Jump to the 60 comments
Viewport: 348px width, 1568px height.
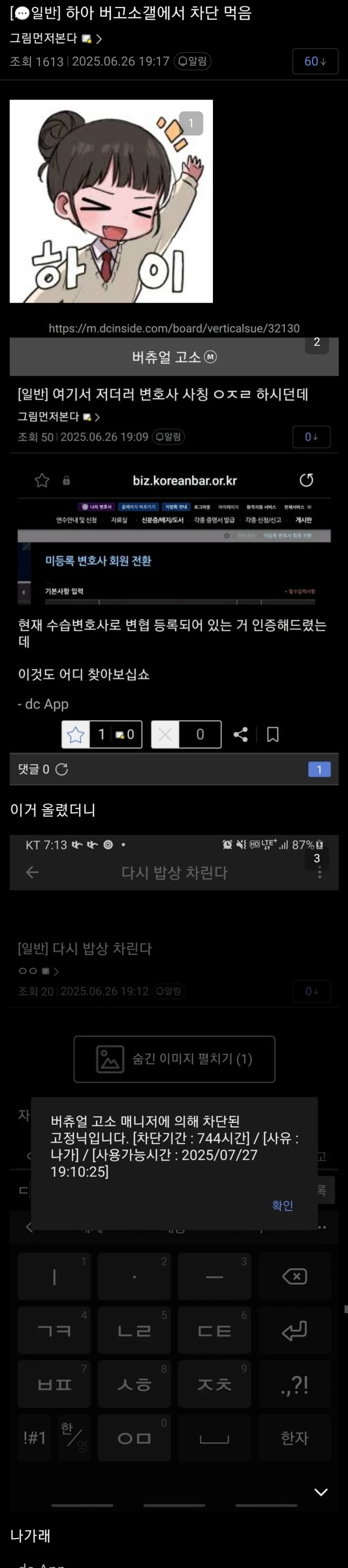pyautogui.click(x=315, y=61)
